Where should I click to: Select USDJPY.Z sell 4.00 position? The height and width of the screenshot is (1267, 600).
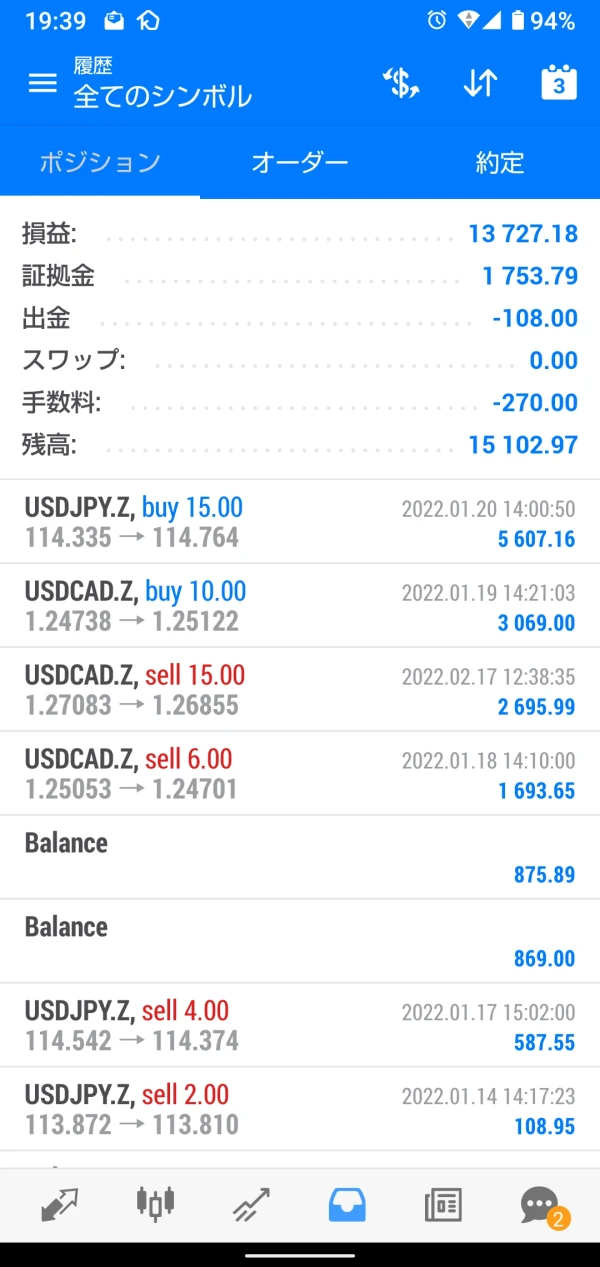300,1026
